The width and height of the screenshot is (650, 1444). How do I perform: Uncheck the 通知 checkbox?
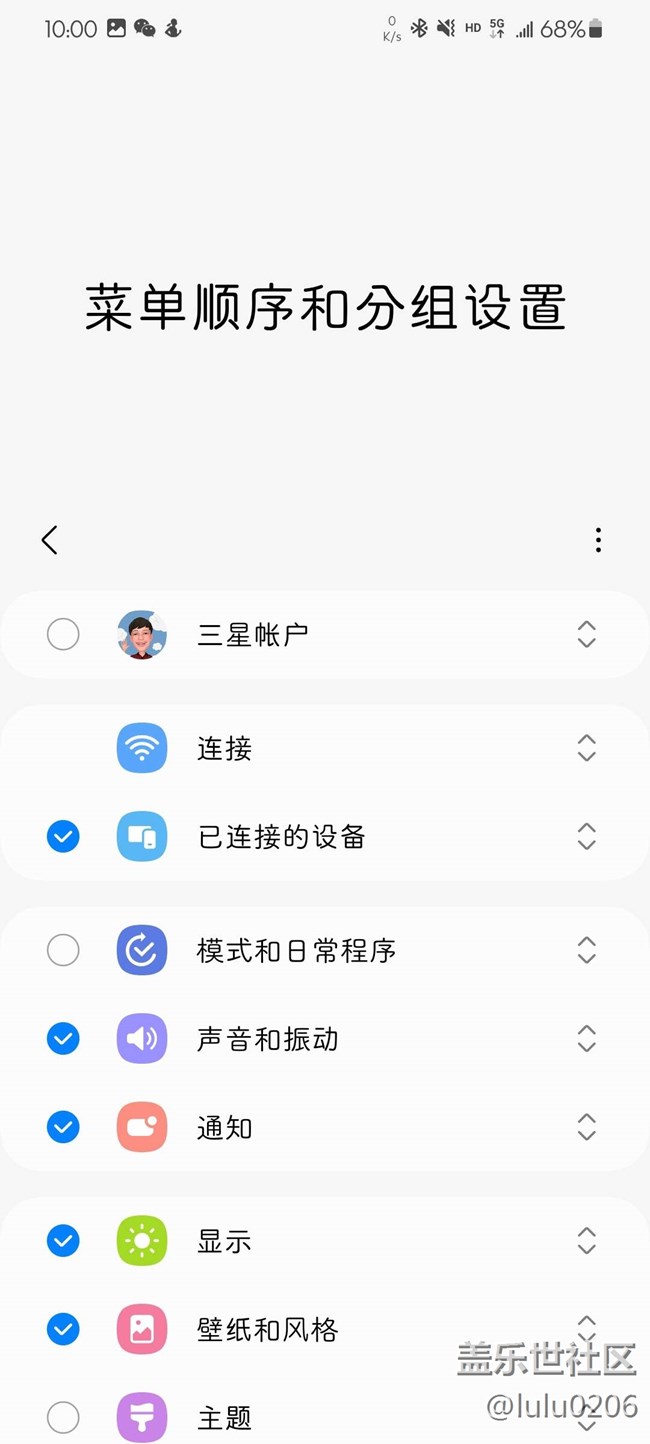[63, 1128]
